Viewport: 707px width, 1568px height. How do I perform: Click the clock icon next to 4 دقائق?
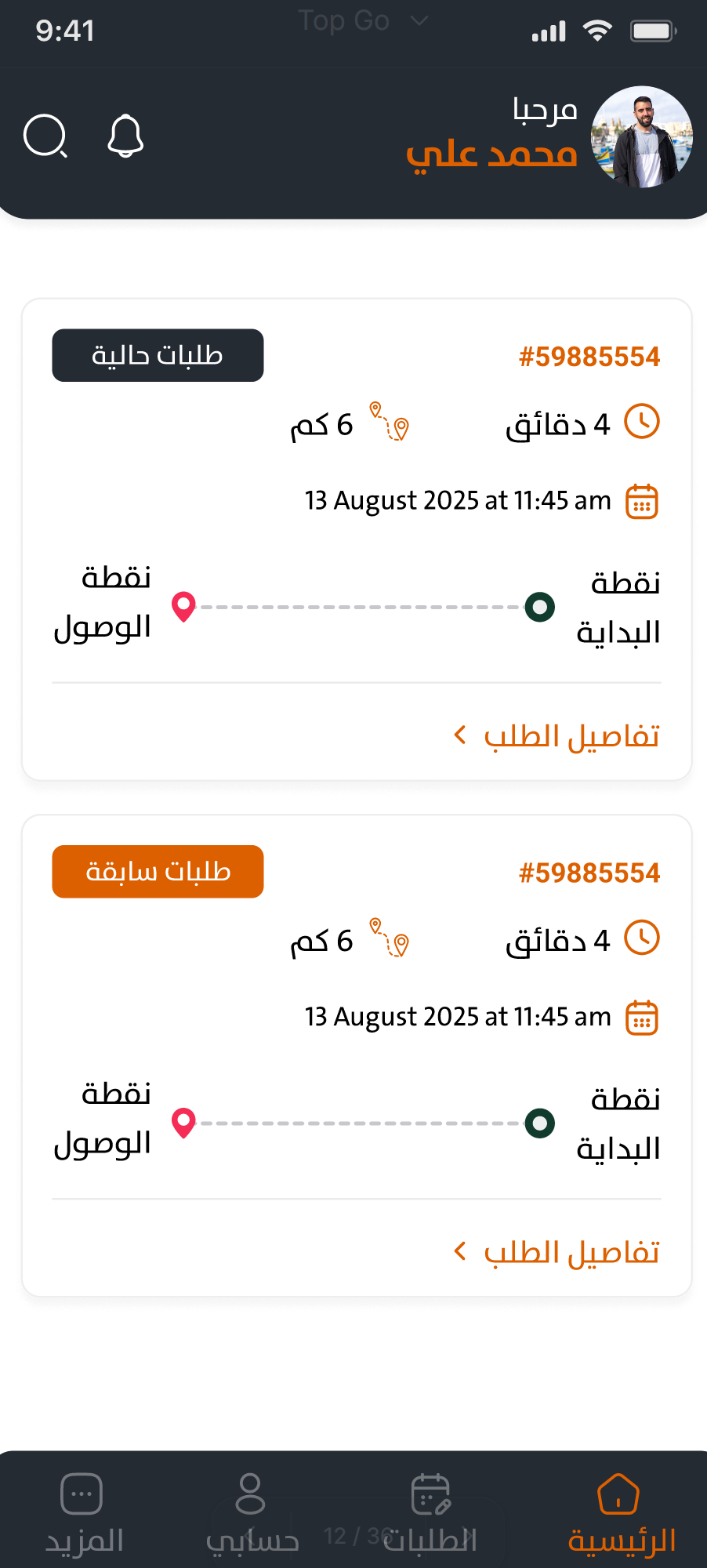640,423
